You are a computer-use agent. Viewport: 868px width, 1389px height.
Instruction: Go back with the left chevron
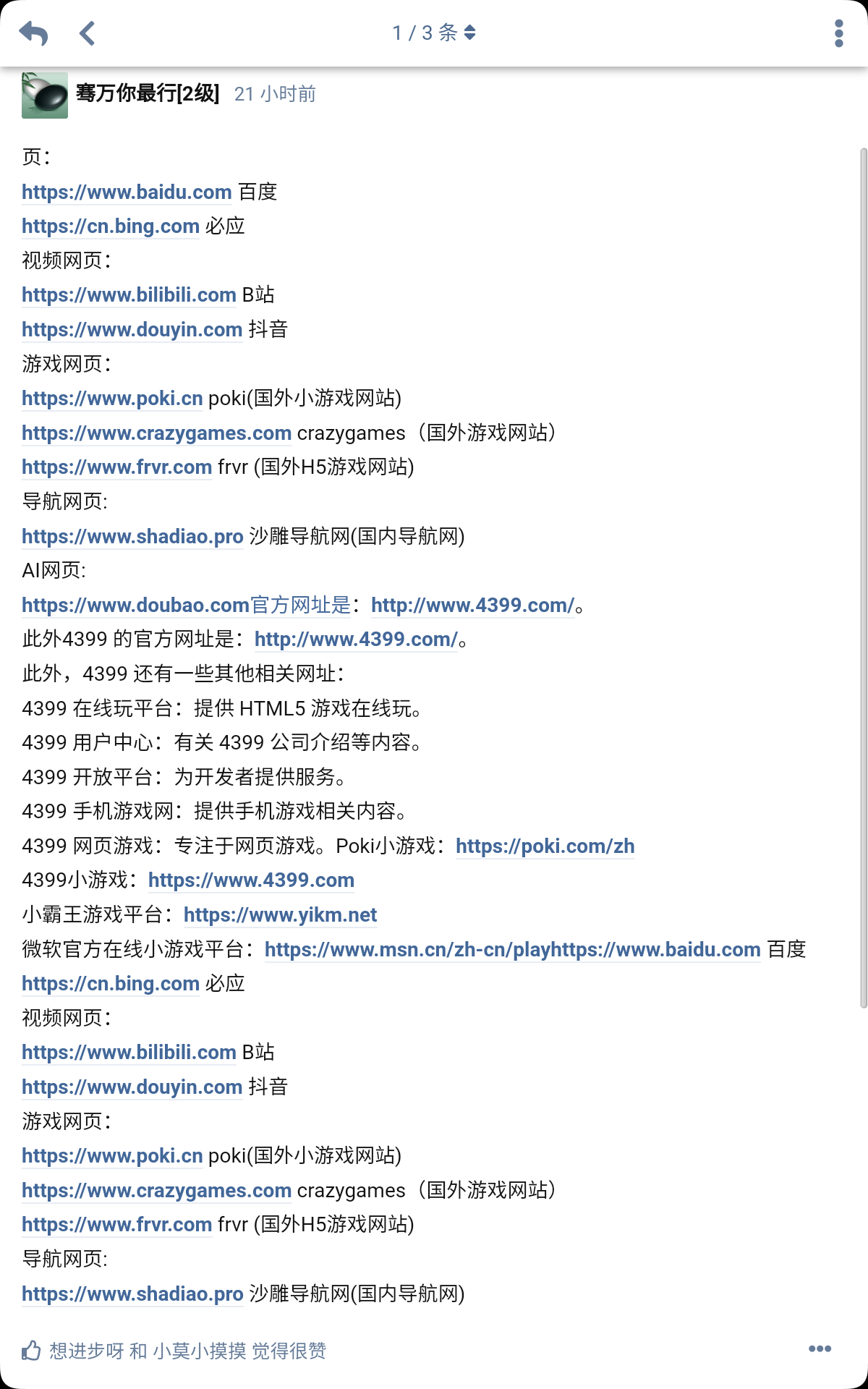coord(87,33)
